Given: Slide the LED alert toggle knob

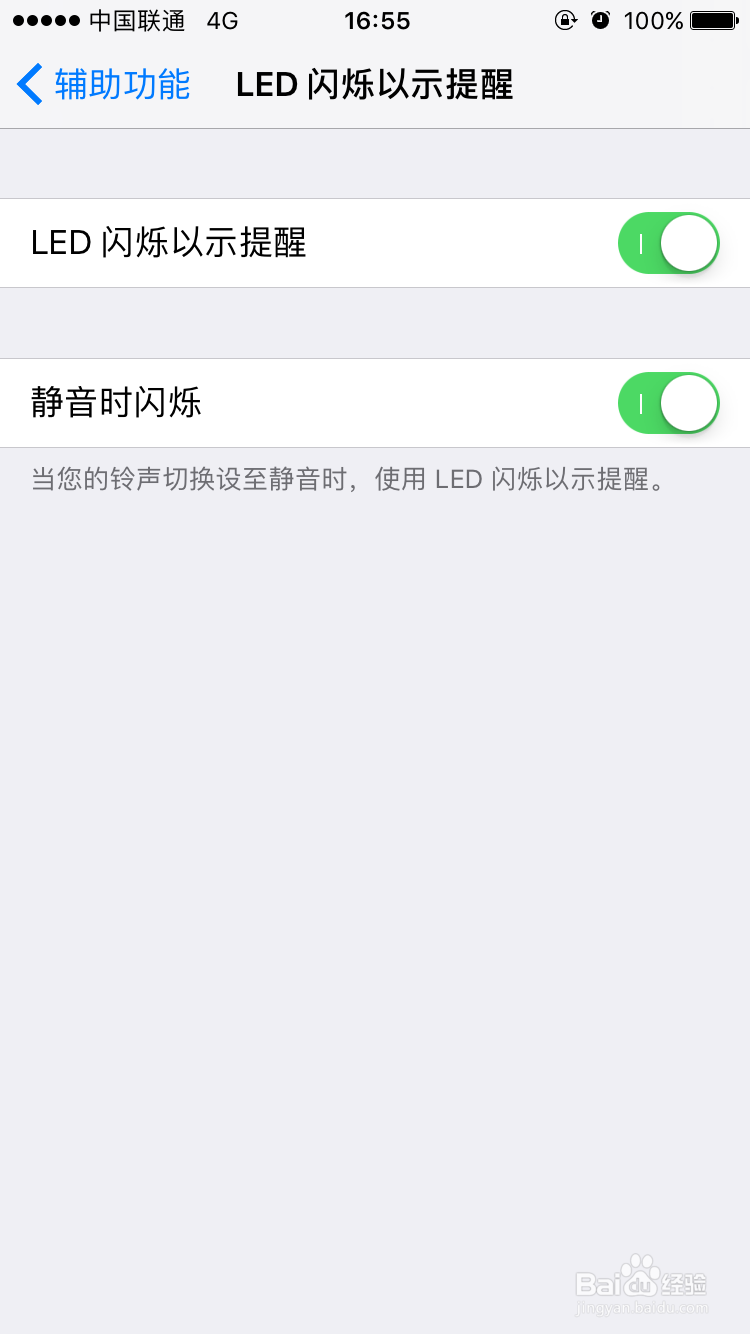Looking at the screenshot, I should coord(688,243).
